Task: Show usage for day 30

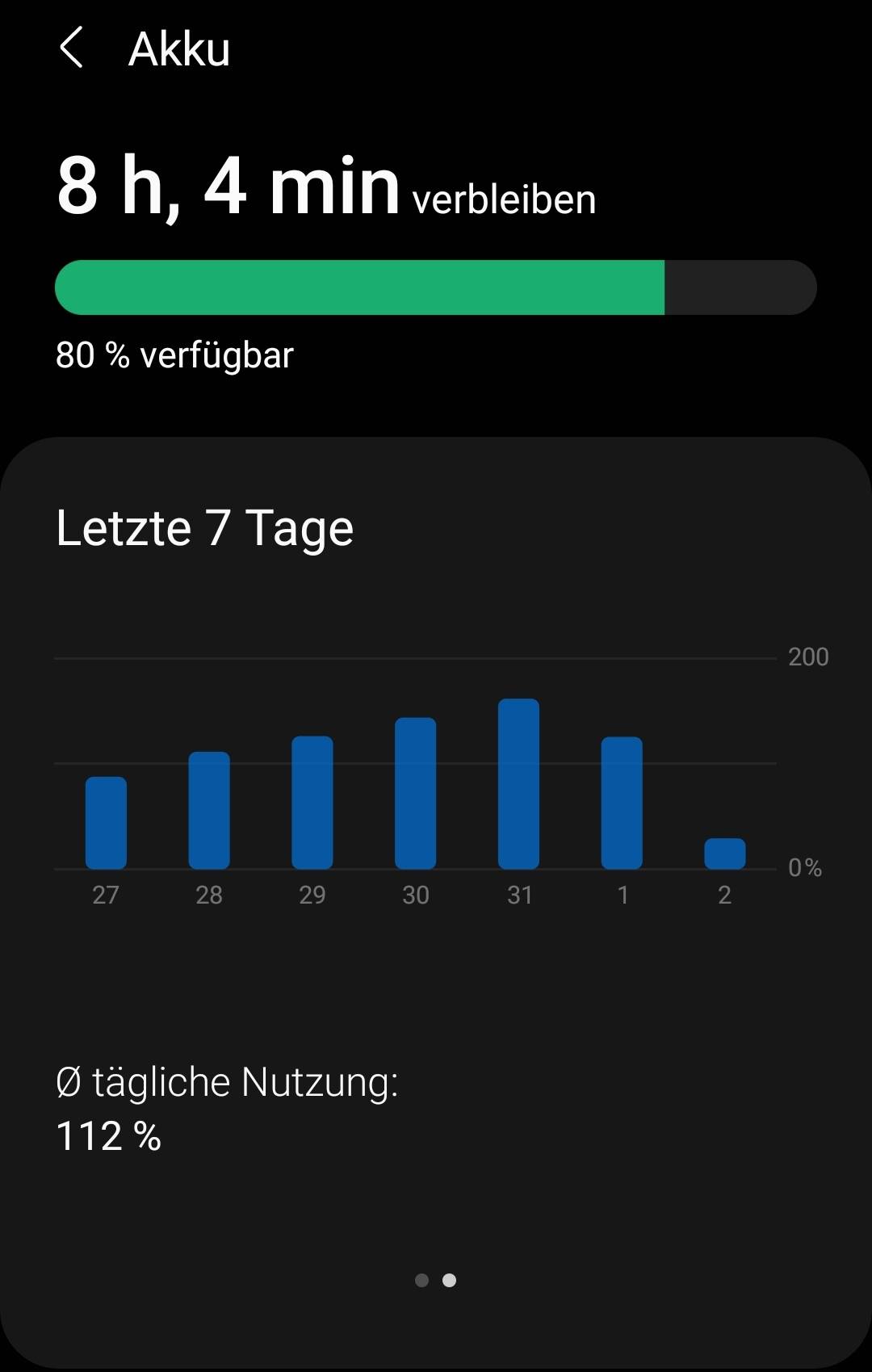Action: [415, 793]
